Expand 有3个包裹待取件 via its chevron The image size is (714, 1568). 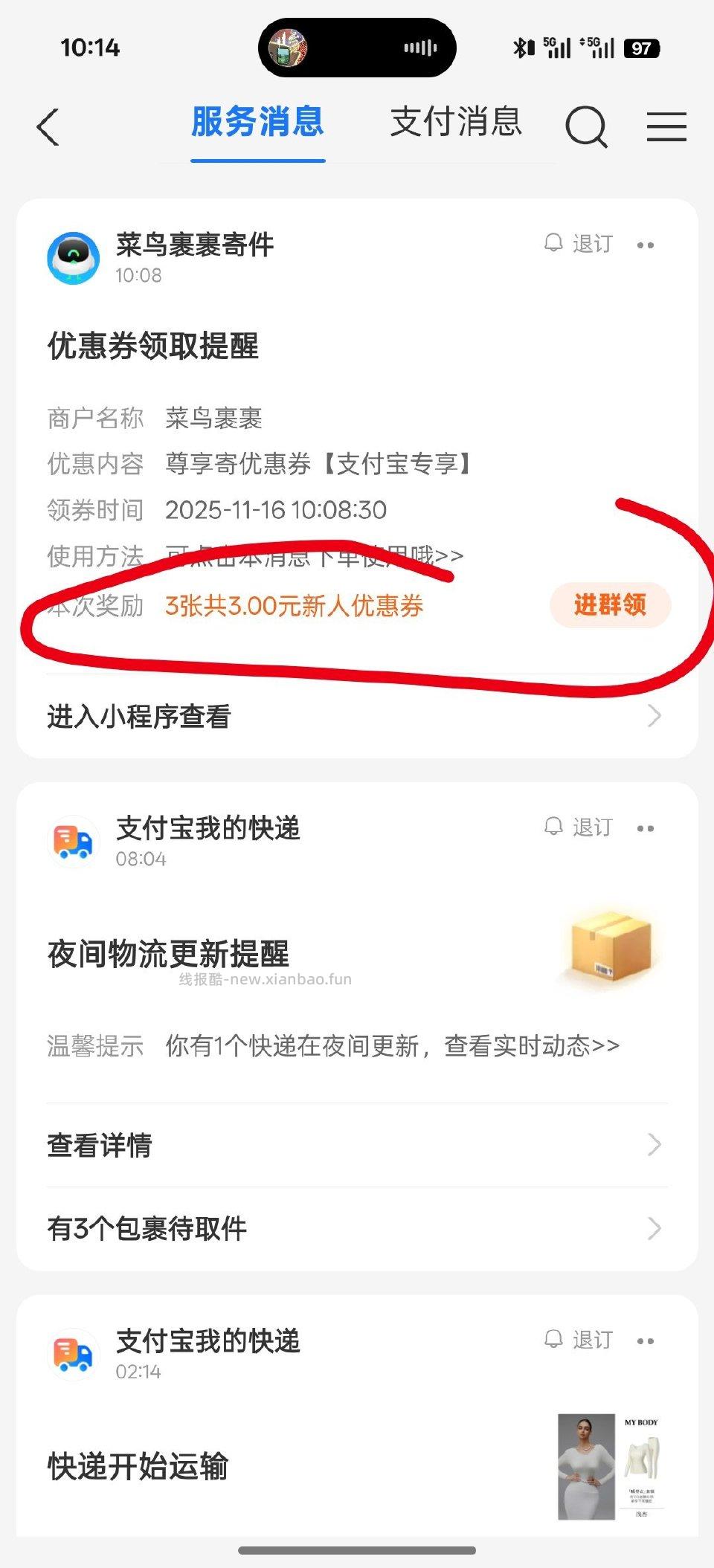point(653,1229)
